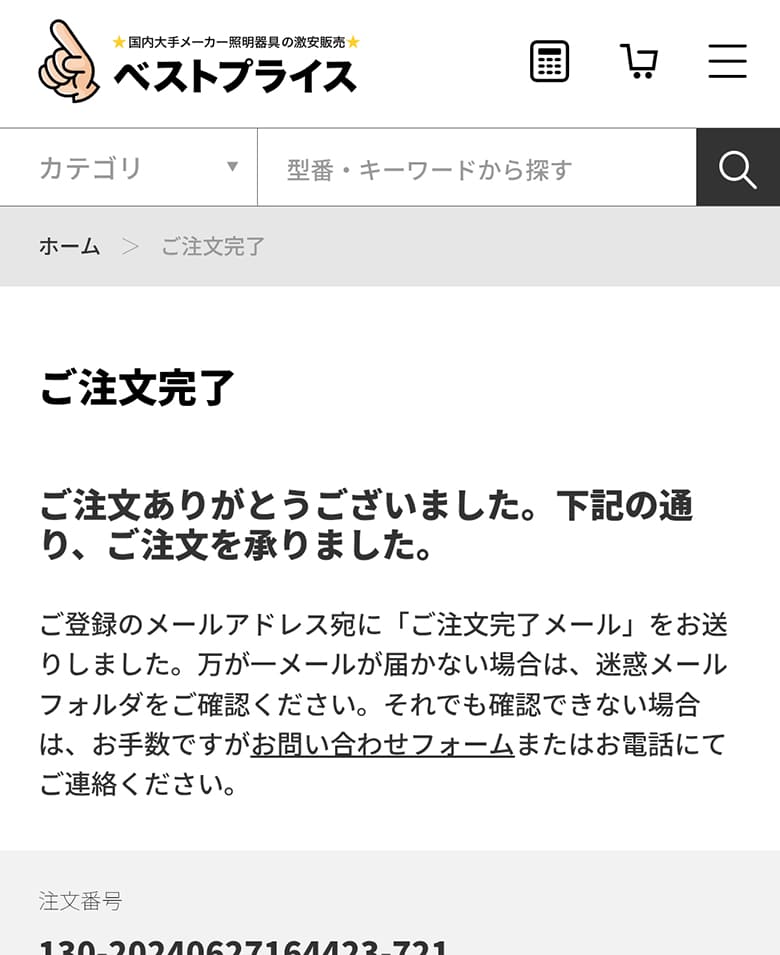
Task: Select the search button on the dark square
Action: [x=737, y=167]
